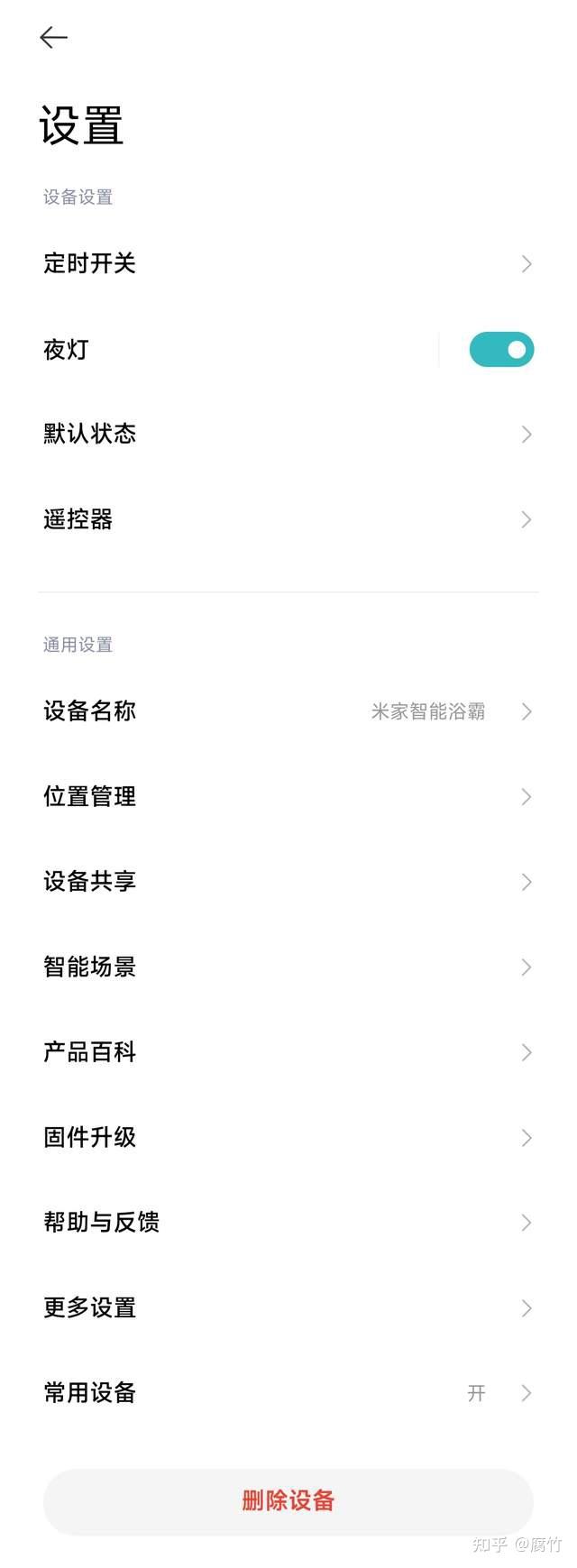Turn off the 夜灯 switch
Screen dimensions: 577x1568
click(x=501, y=350)
